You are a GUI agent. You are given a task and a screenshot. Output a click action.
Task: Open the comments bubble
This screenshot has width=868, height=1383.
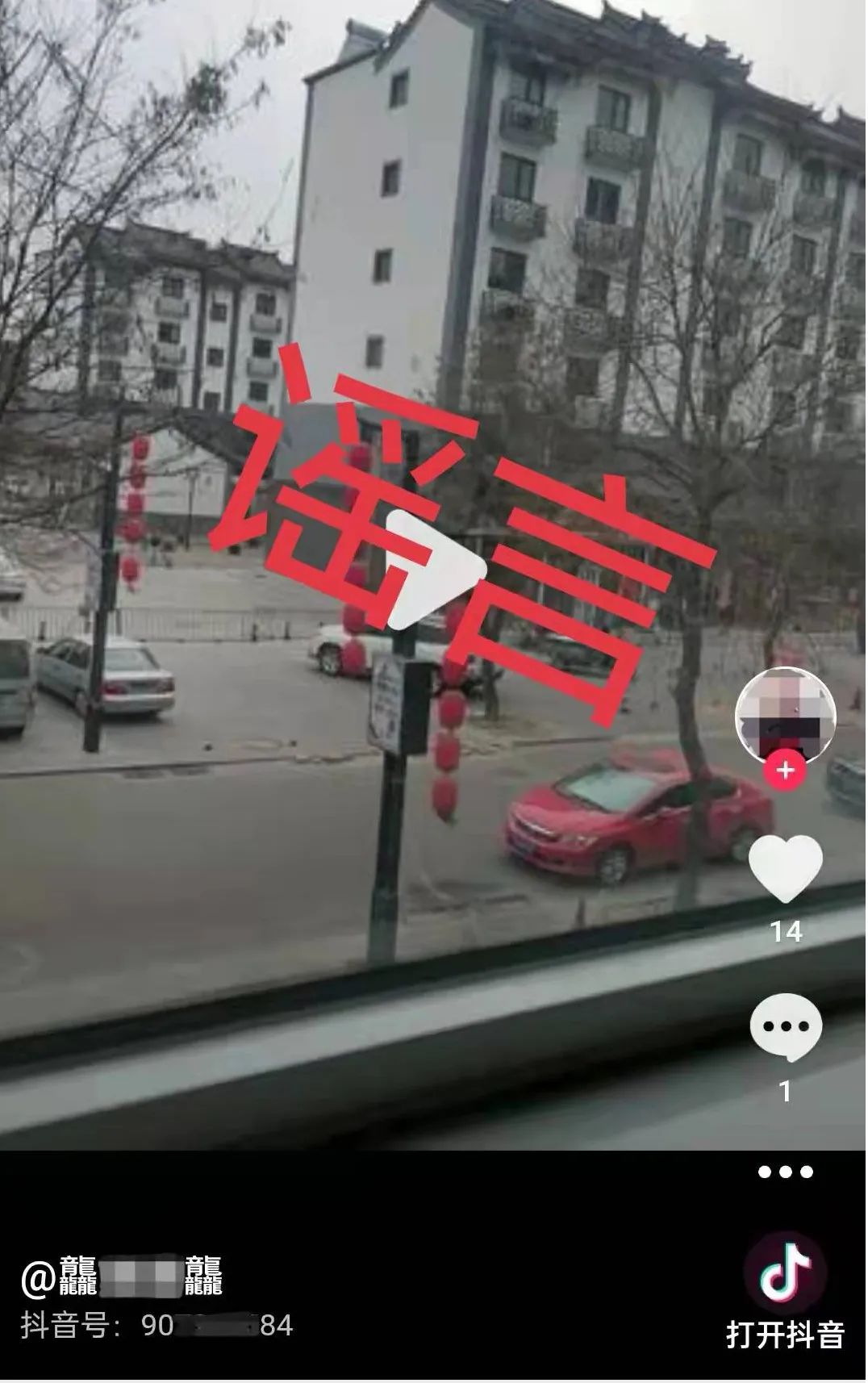pos(785,1026)
